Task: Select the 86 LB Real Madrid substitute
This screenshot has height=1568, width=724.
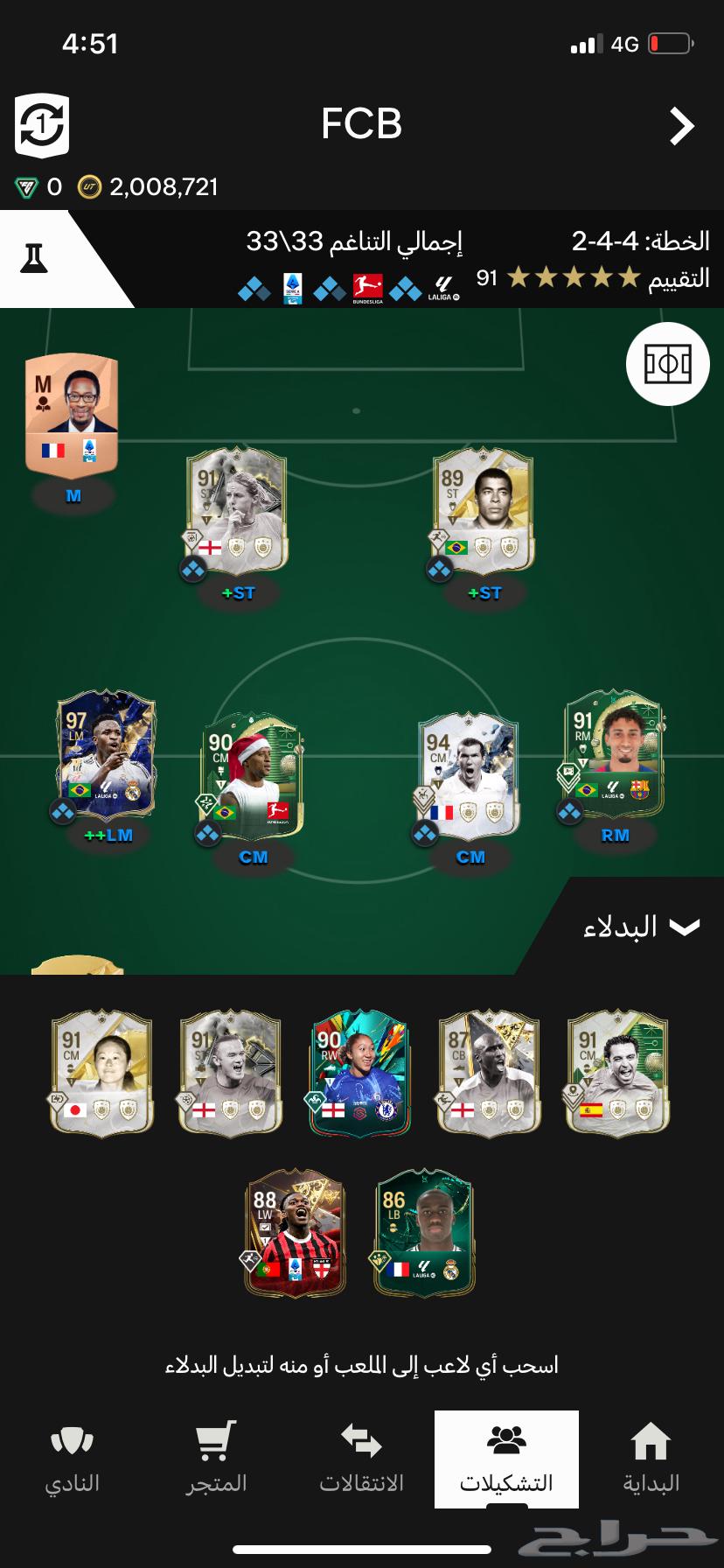Action: pos(424,1233)
